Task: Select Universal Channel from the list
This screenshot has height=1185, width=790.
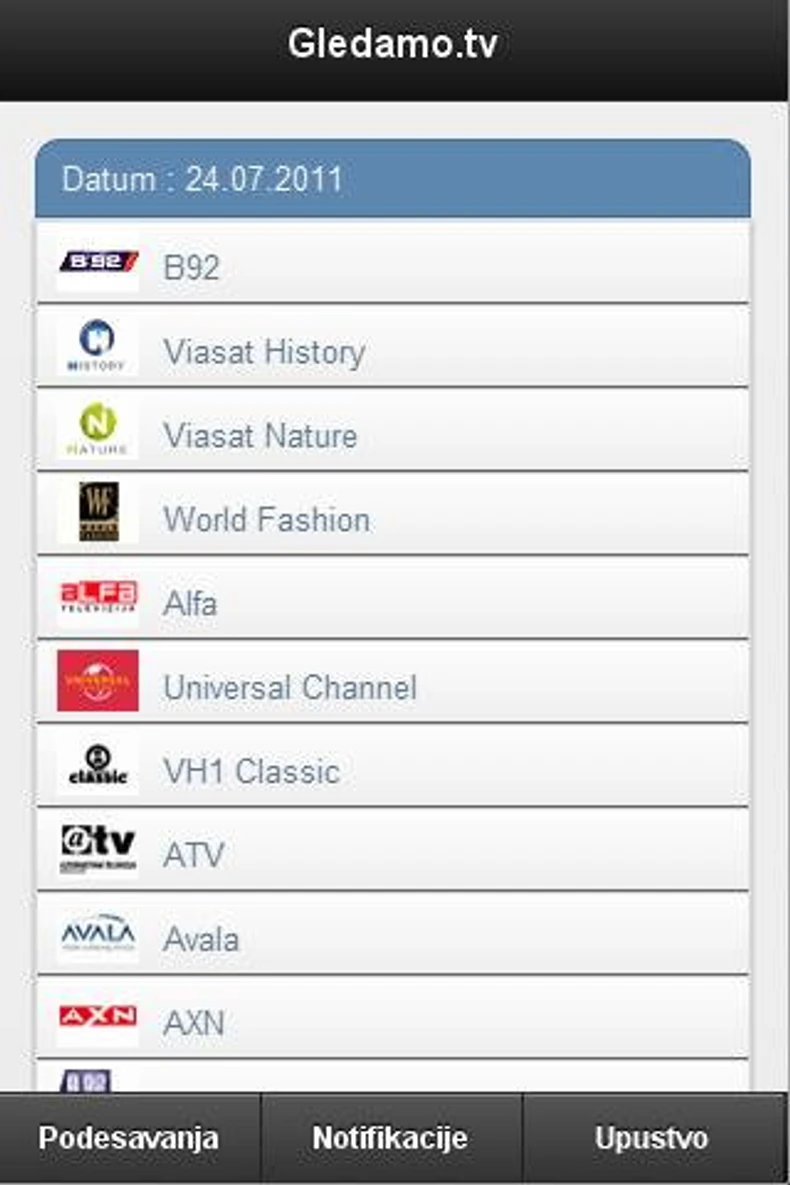Action: click(x=392, y=687)
